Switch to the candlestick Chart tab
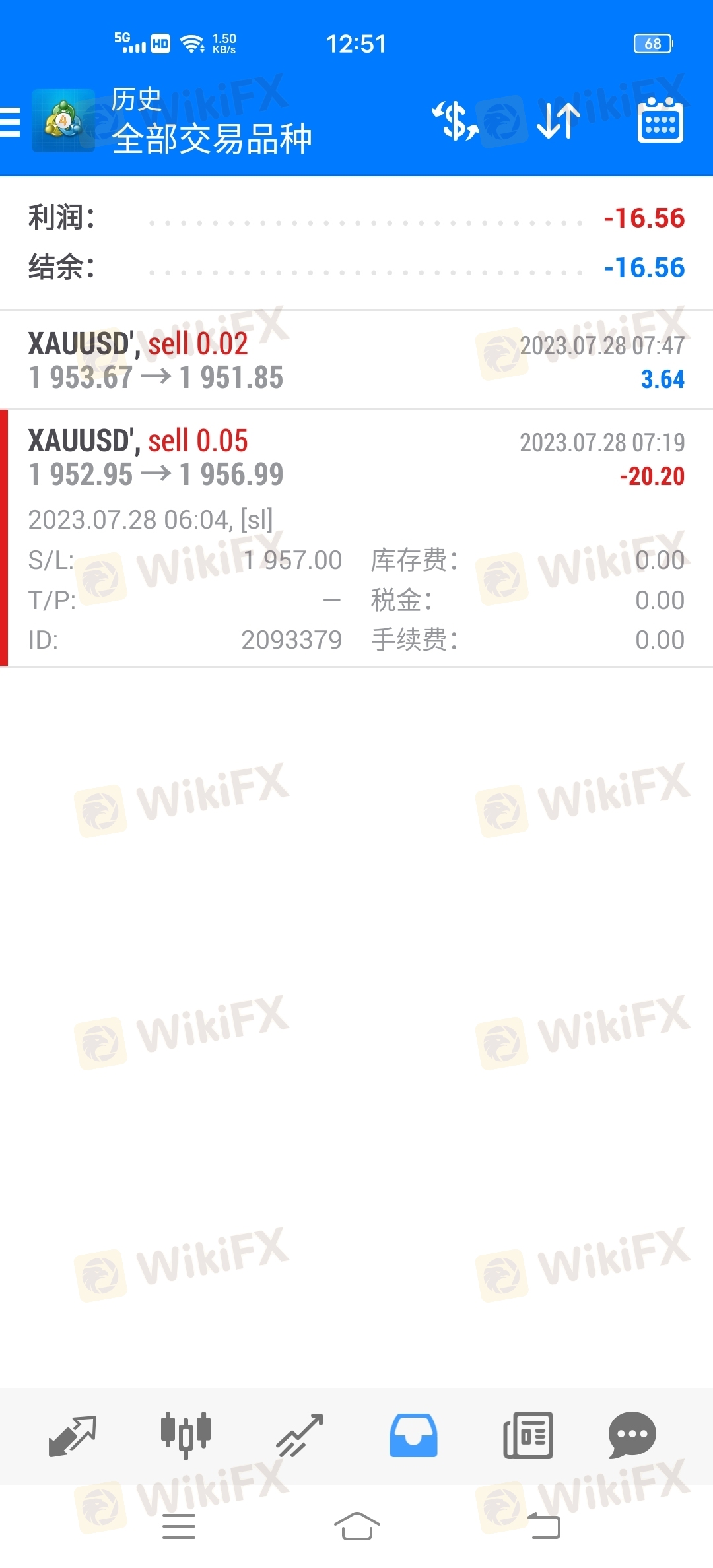Viewport: 713px width, 1568px height. coord(186,1435)
